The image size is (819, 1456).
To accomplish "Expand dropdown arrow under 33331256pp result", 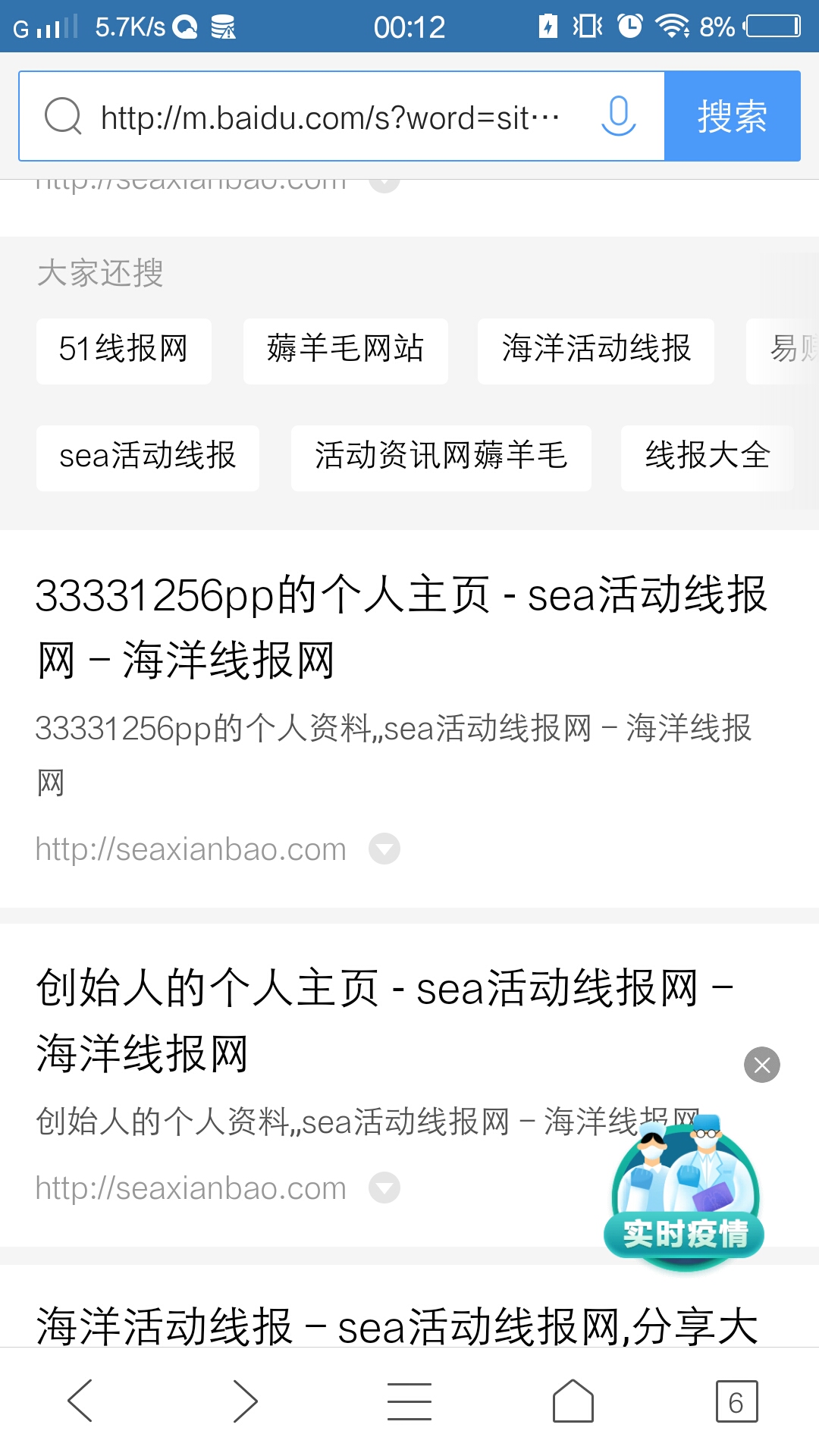I will 384,849.
